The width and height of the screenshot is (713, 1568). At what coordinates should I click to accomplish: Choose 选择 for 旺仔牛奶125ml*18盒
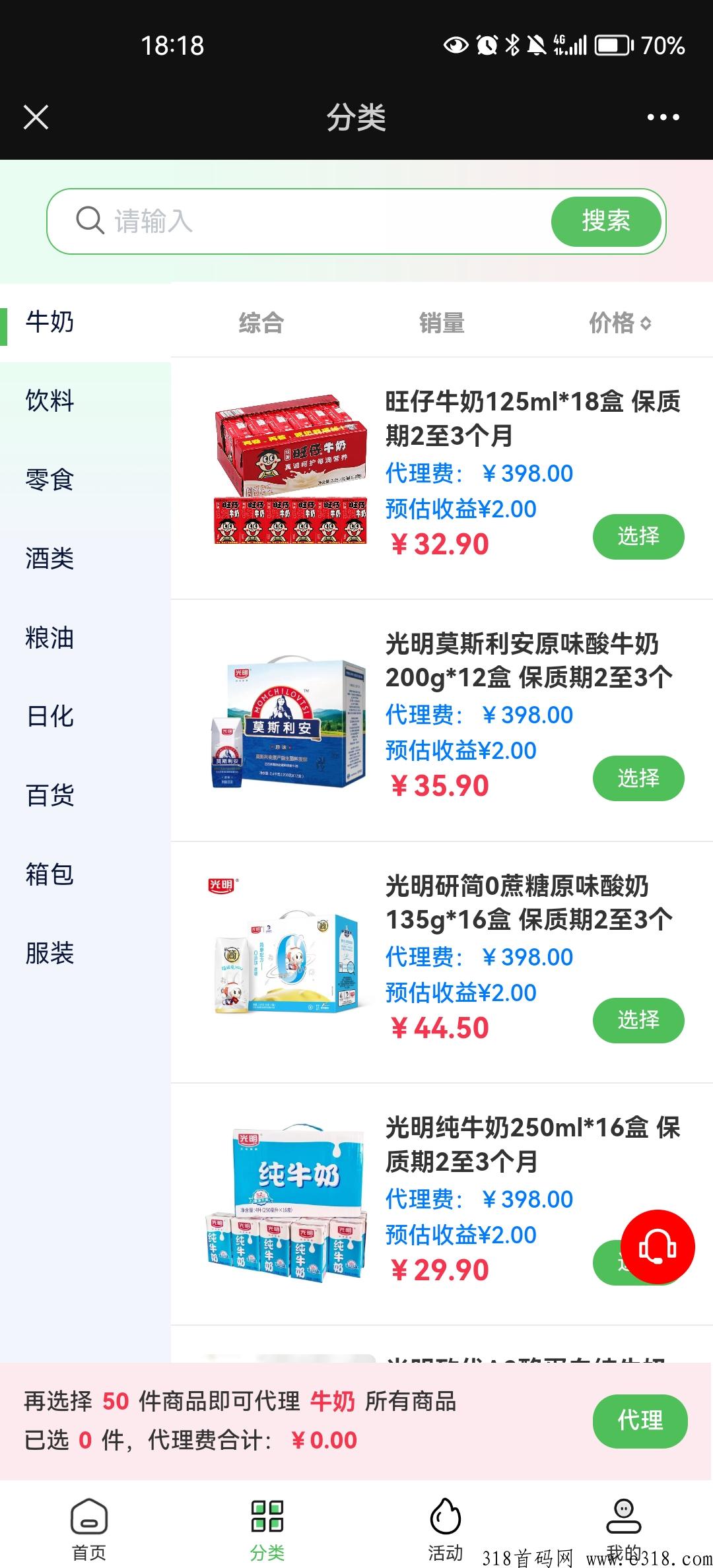point(638,537)
